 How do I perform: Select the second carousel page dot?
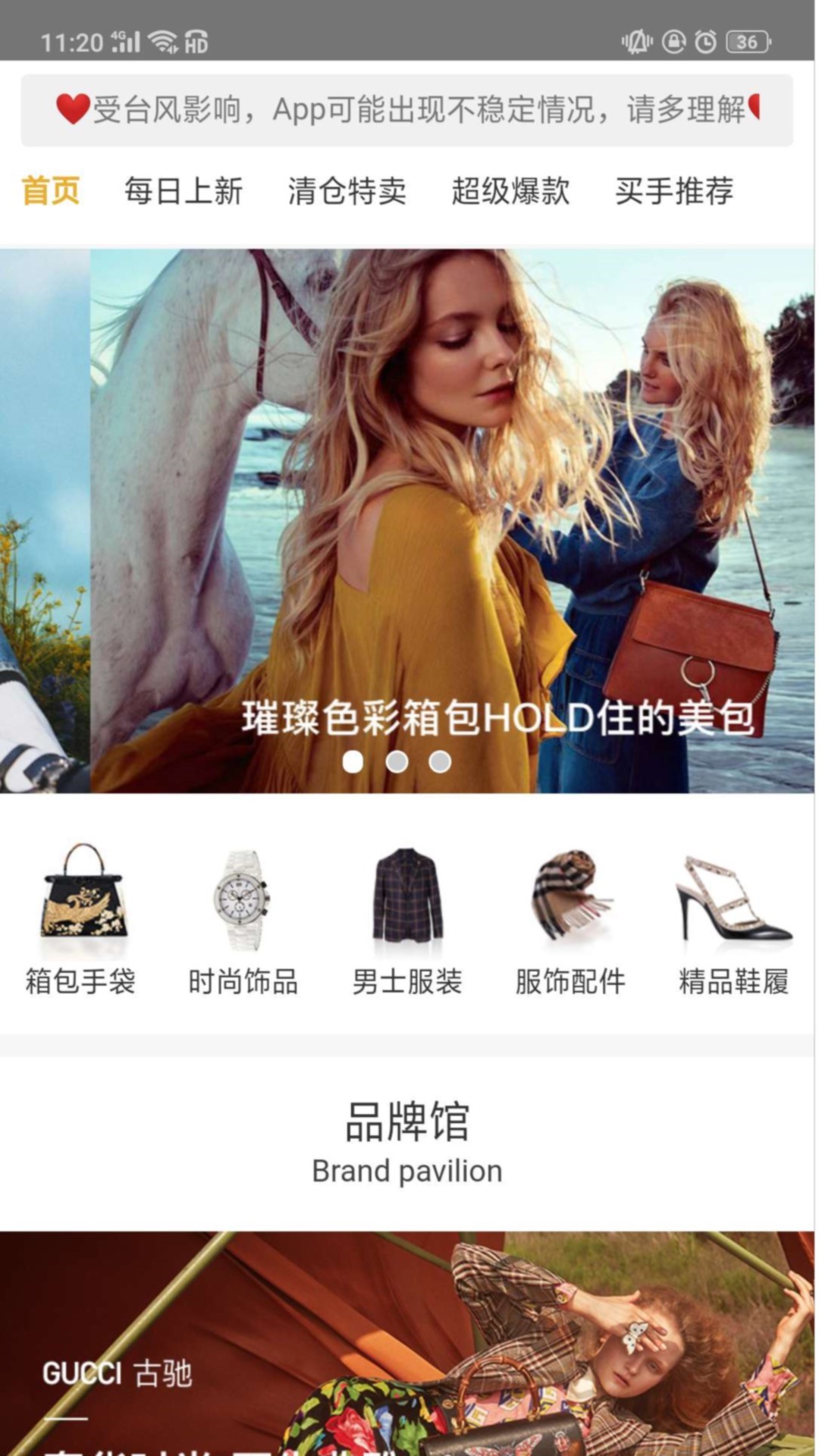(x=396, y=763)
